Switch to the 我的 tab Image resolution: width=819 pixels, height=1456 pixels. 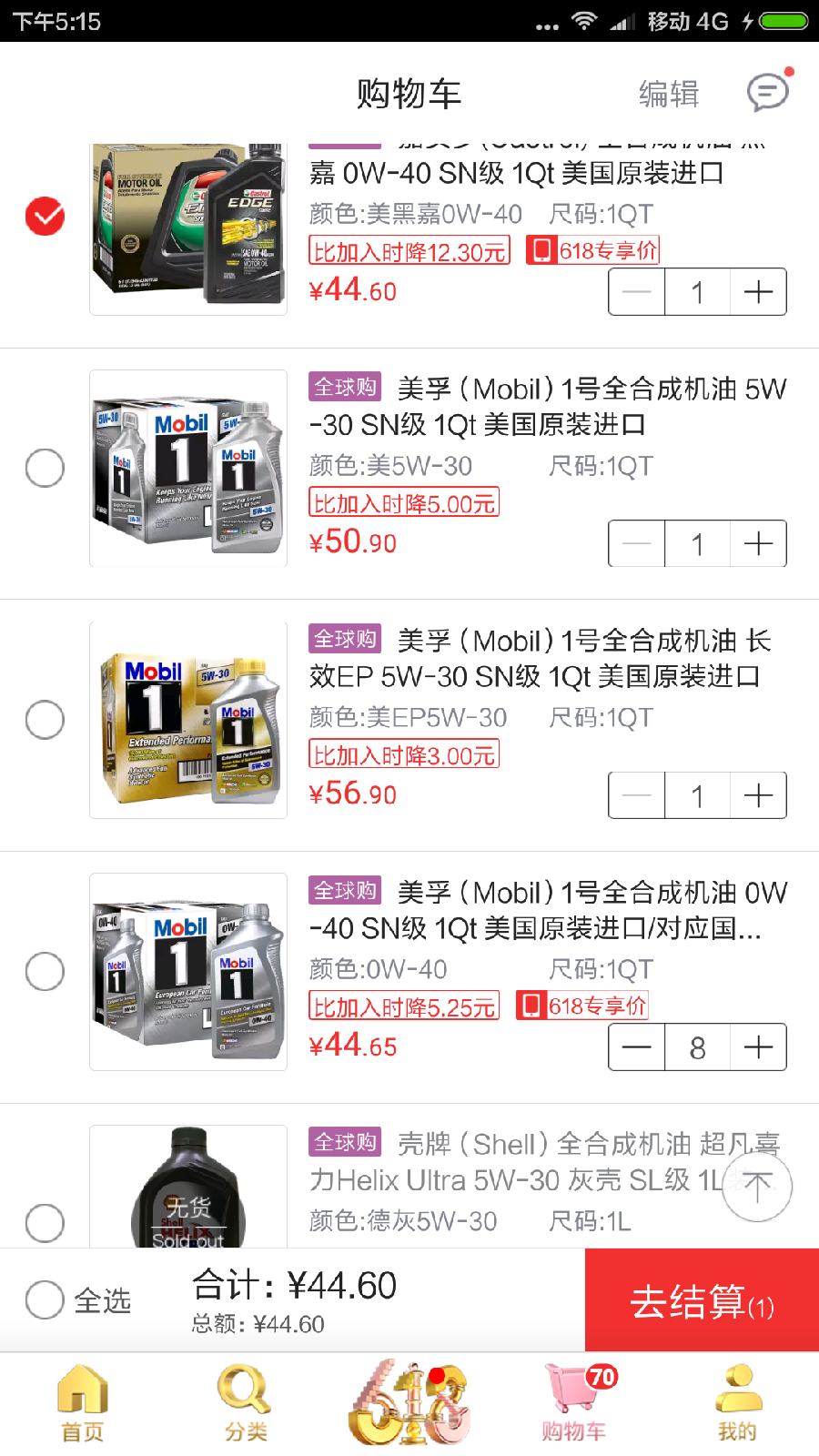tap(737, 1404)
